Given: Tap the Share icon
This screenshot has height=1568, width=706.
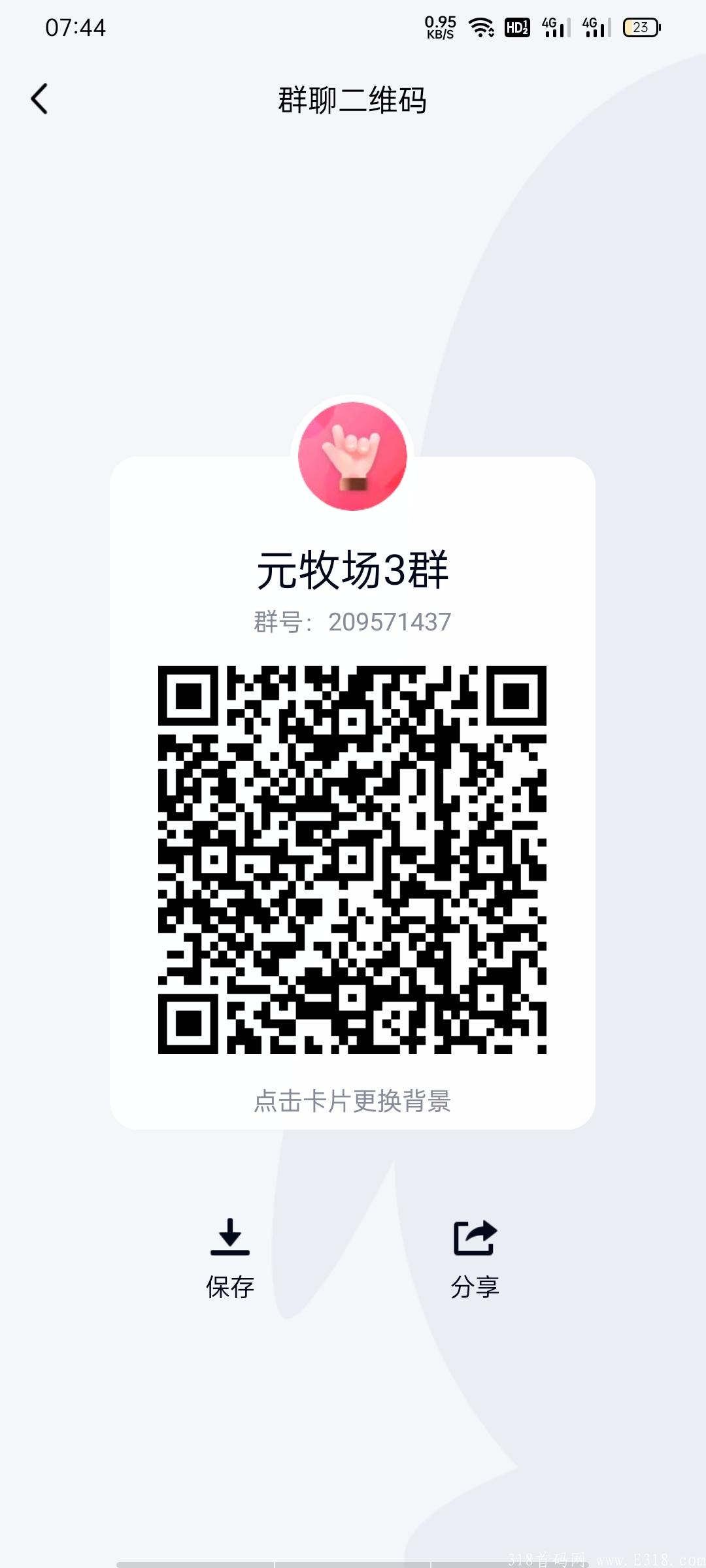Looking at the screenshot, I should point(475,1235).
